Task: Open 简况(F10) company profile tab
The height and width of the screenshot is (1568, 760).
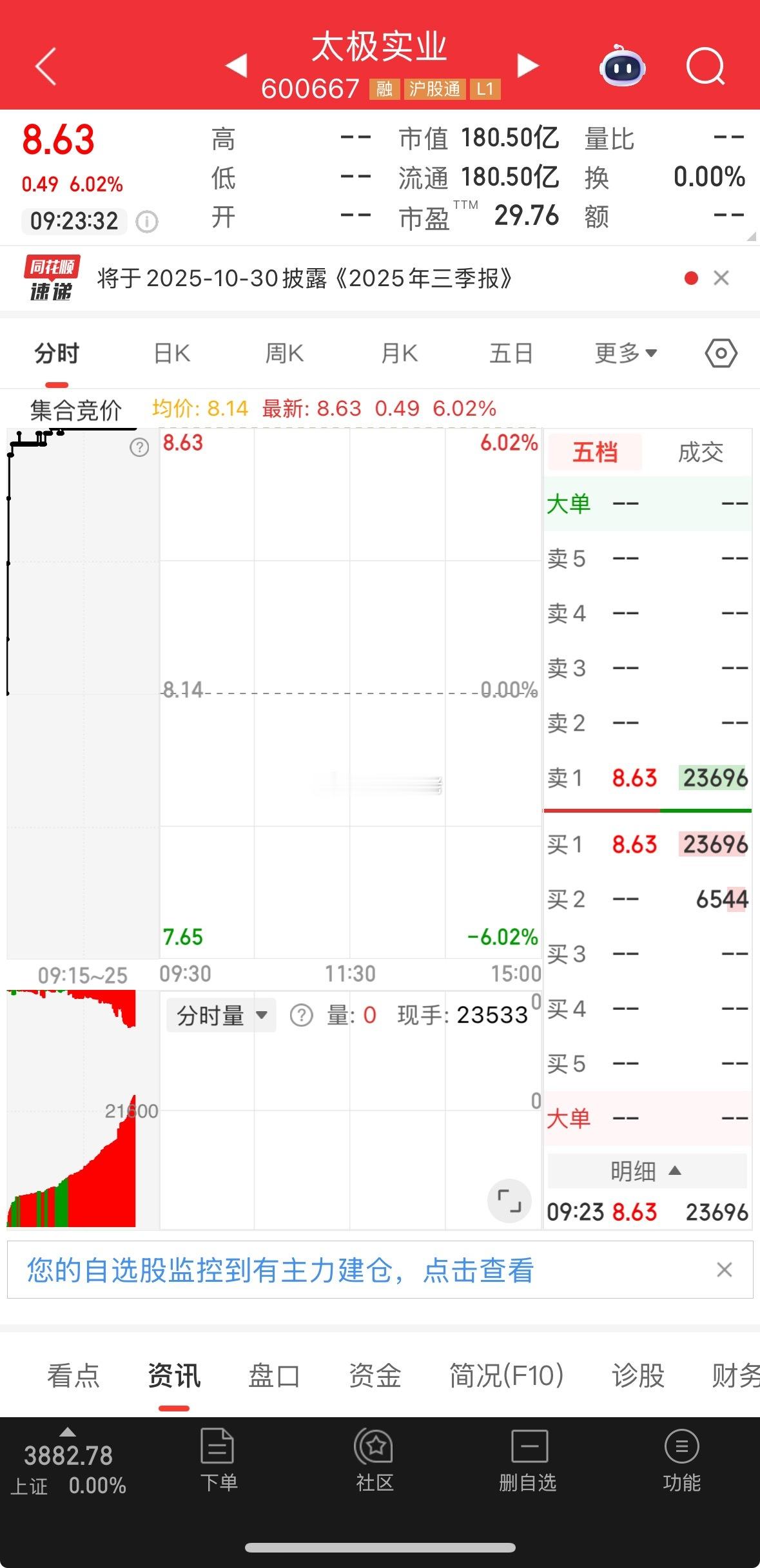Action: point(507,1375)
